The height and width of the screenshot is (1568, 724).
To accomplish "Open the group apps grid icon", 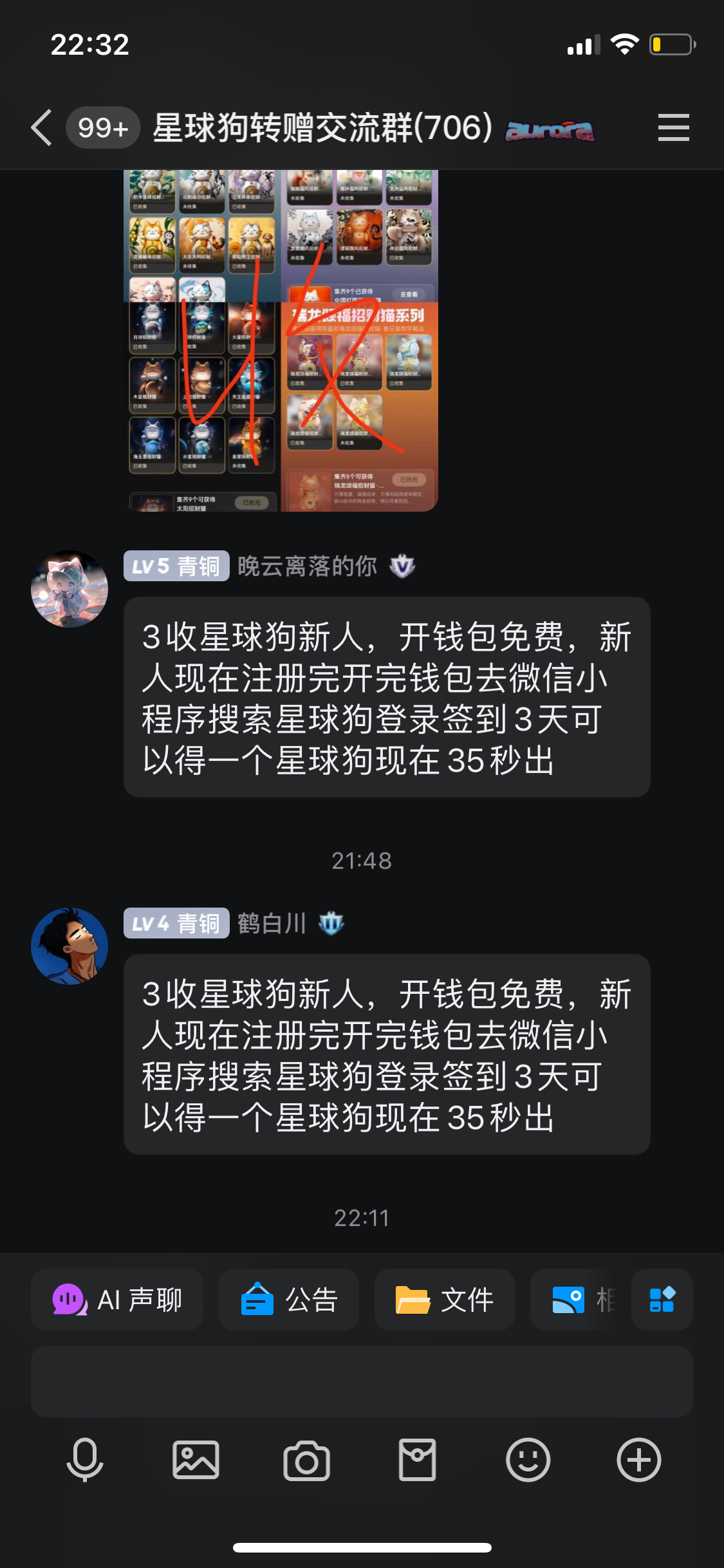I will coord(662,1300).
